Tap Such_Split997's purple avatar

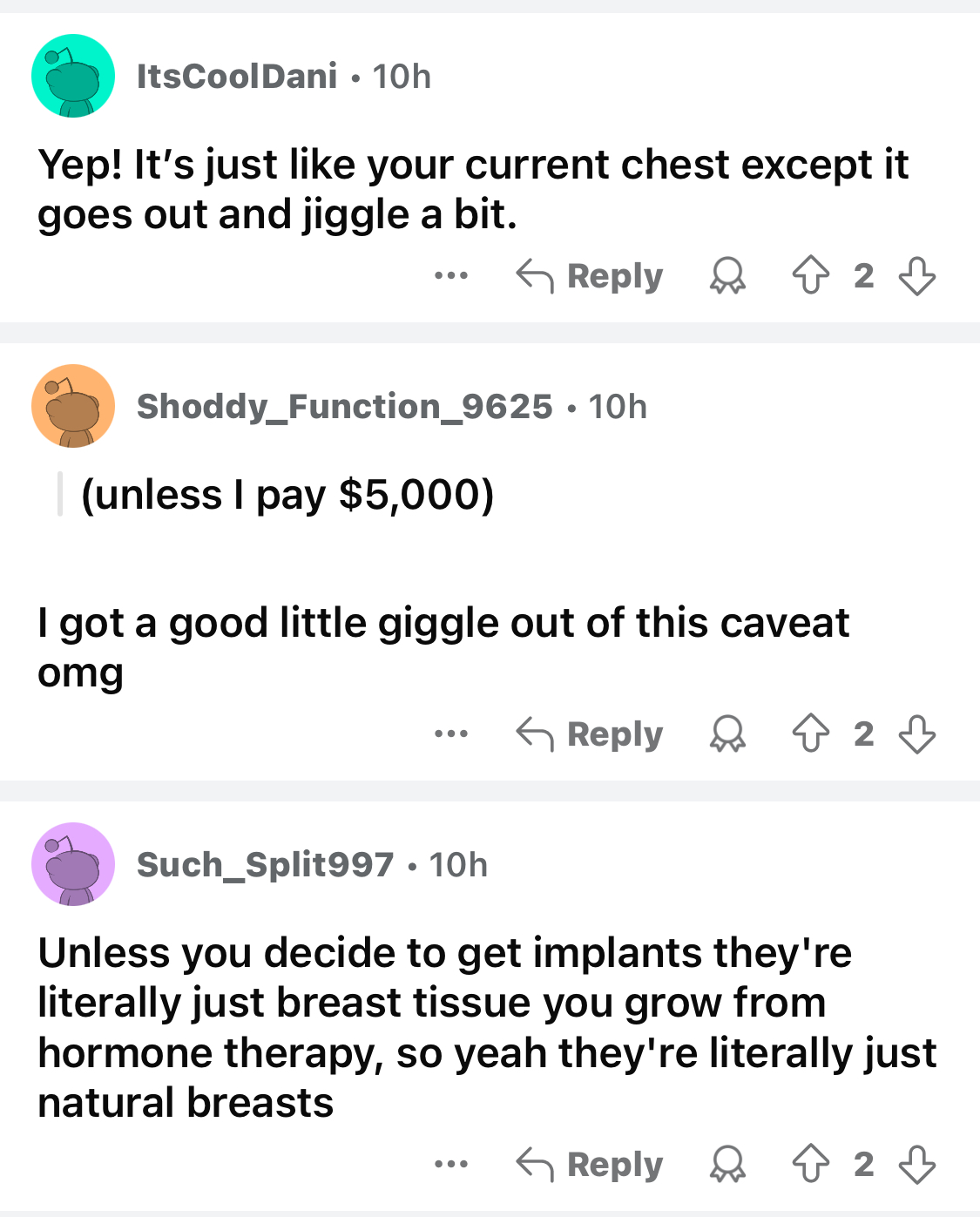point(73,864)
